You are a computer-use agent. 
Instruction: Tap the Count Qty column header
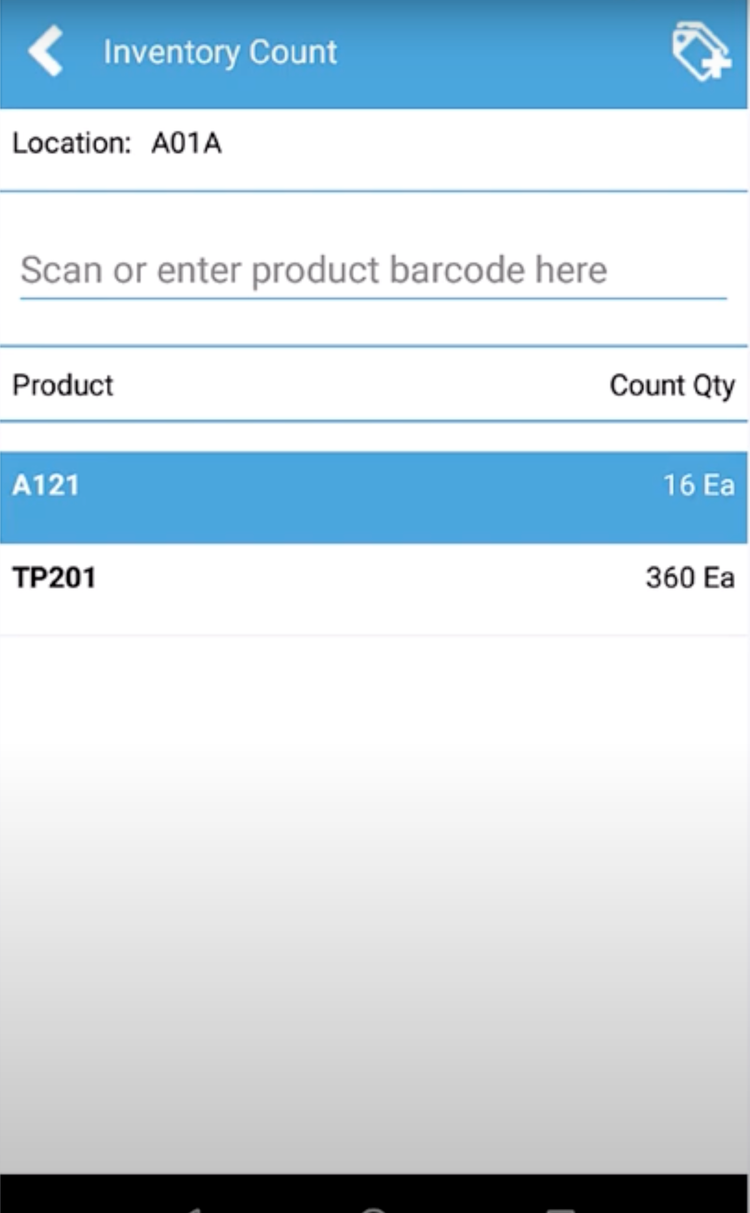pyautogui.click(x=673, y=385)
